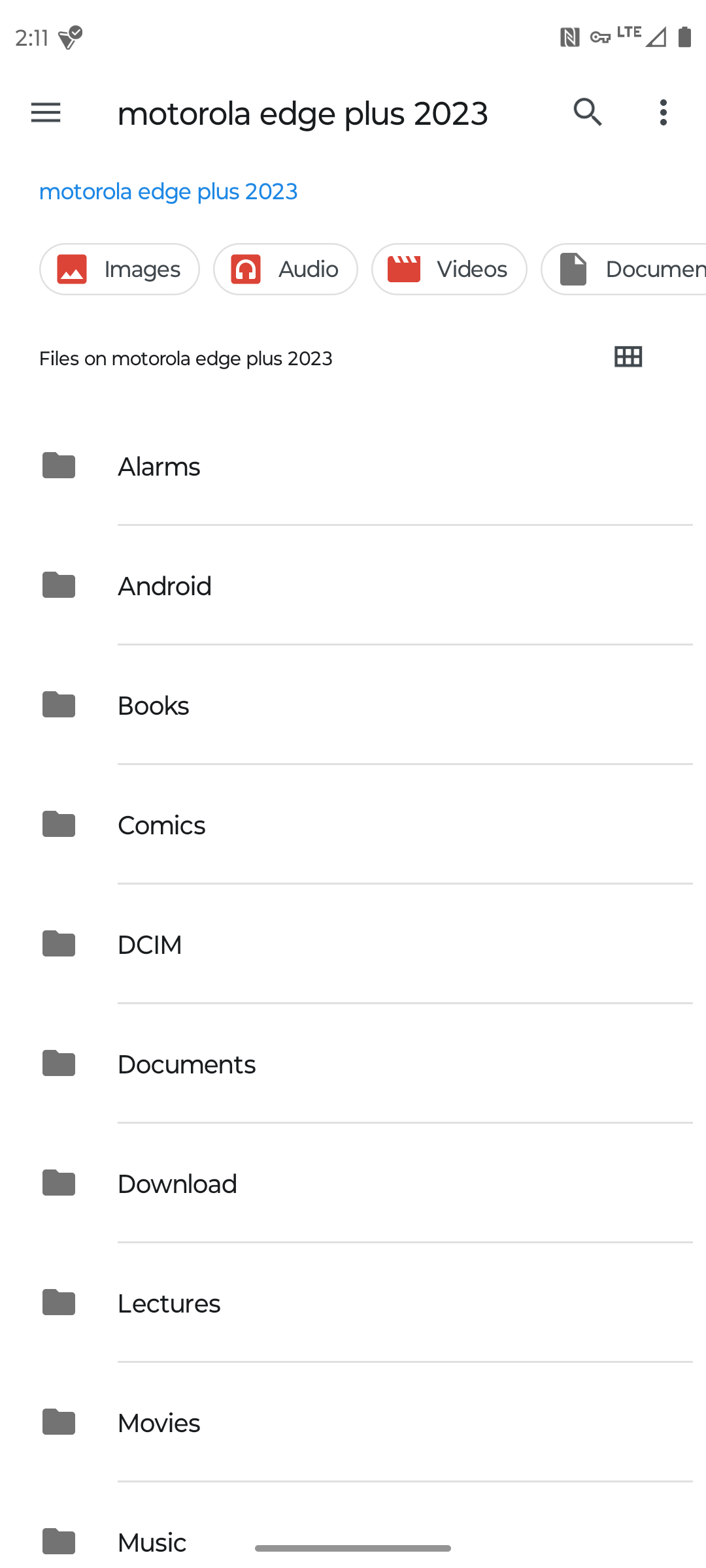Filter files by Images chip
The image size is (706, 1568).
pos(120,269)
